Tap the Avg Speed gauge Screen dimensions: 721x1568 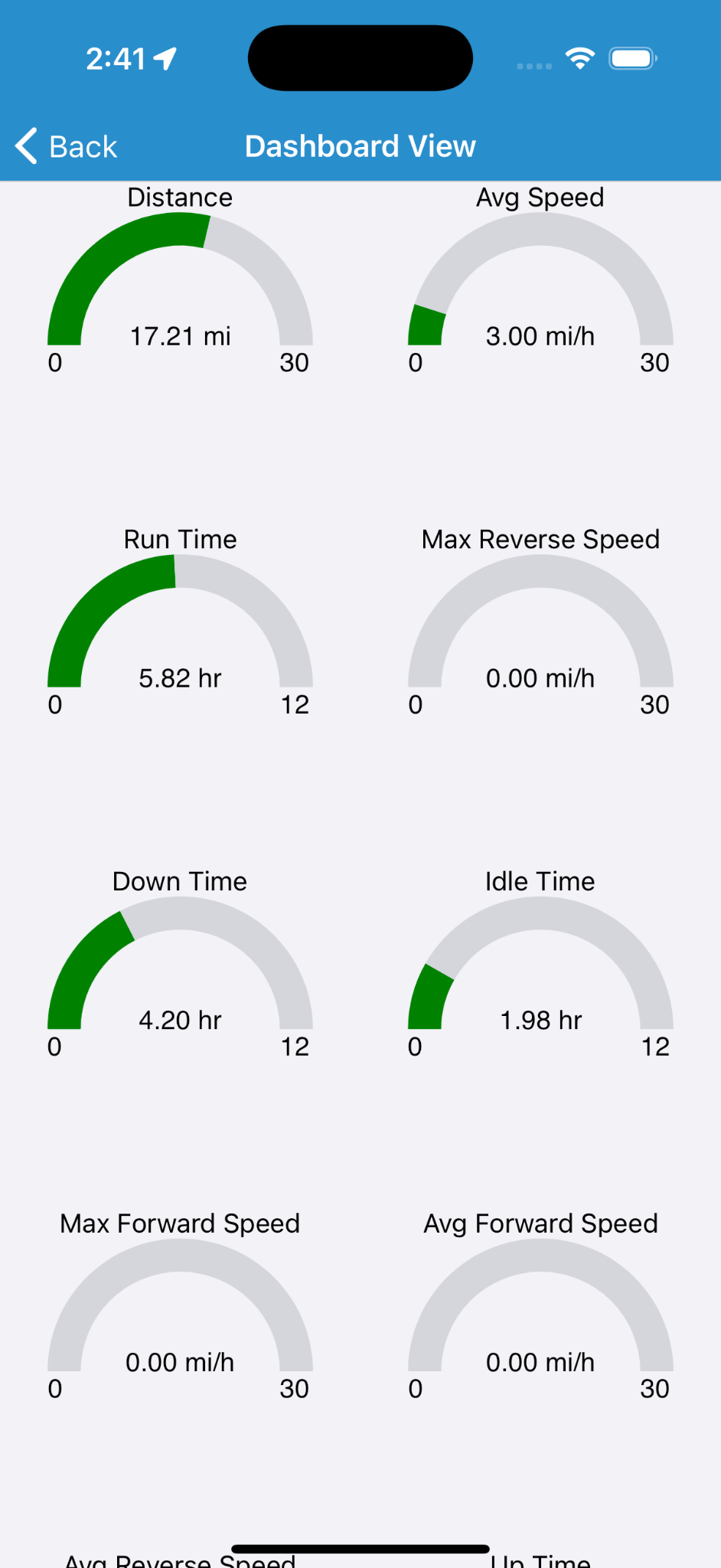point(540,283)
